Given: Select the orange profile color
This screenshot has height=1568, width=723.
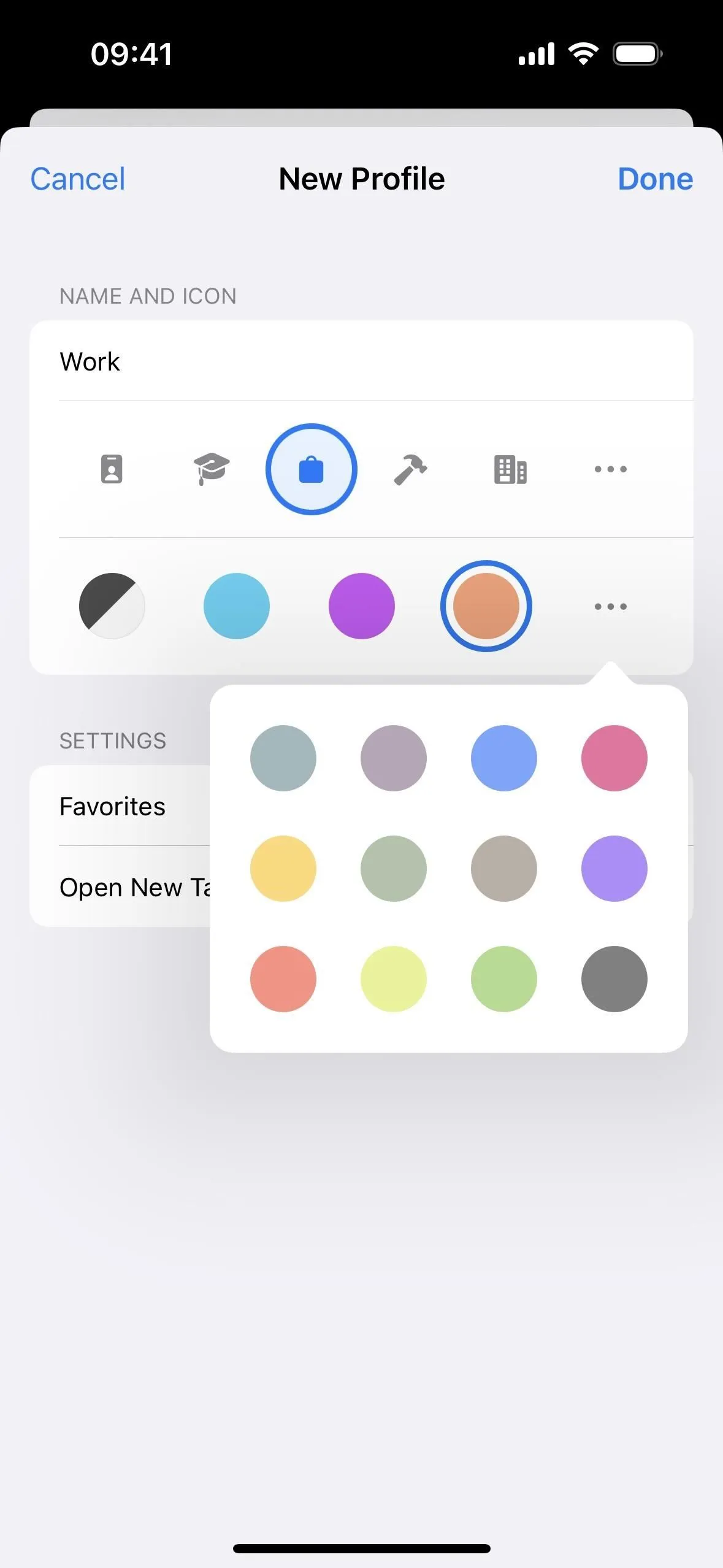Looking at the screenshot, I should click(486, 606).
